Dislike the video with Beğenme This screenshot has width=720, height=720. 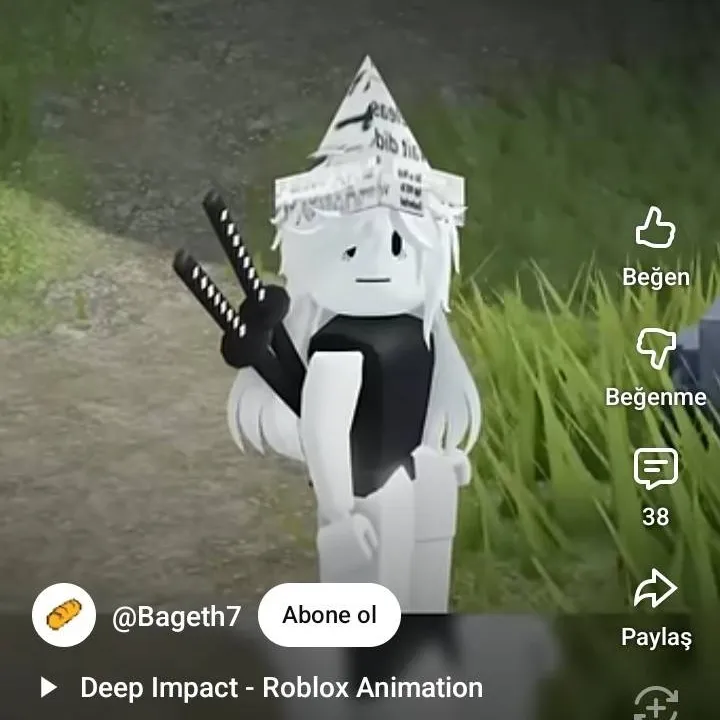tap(656, 350)
